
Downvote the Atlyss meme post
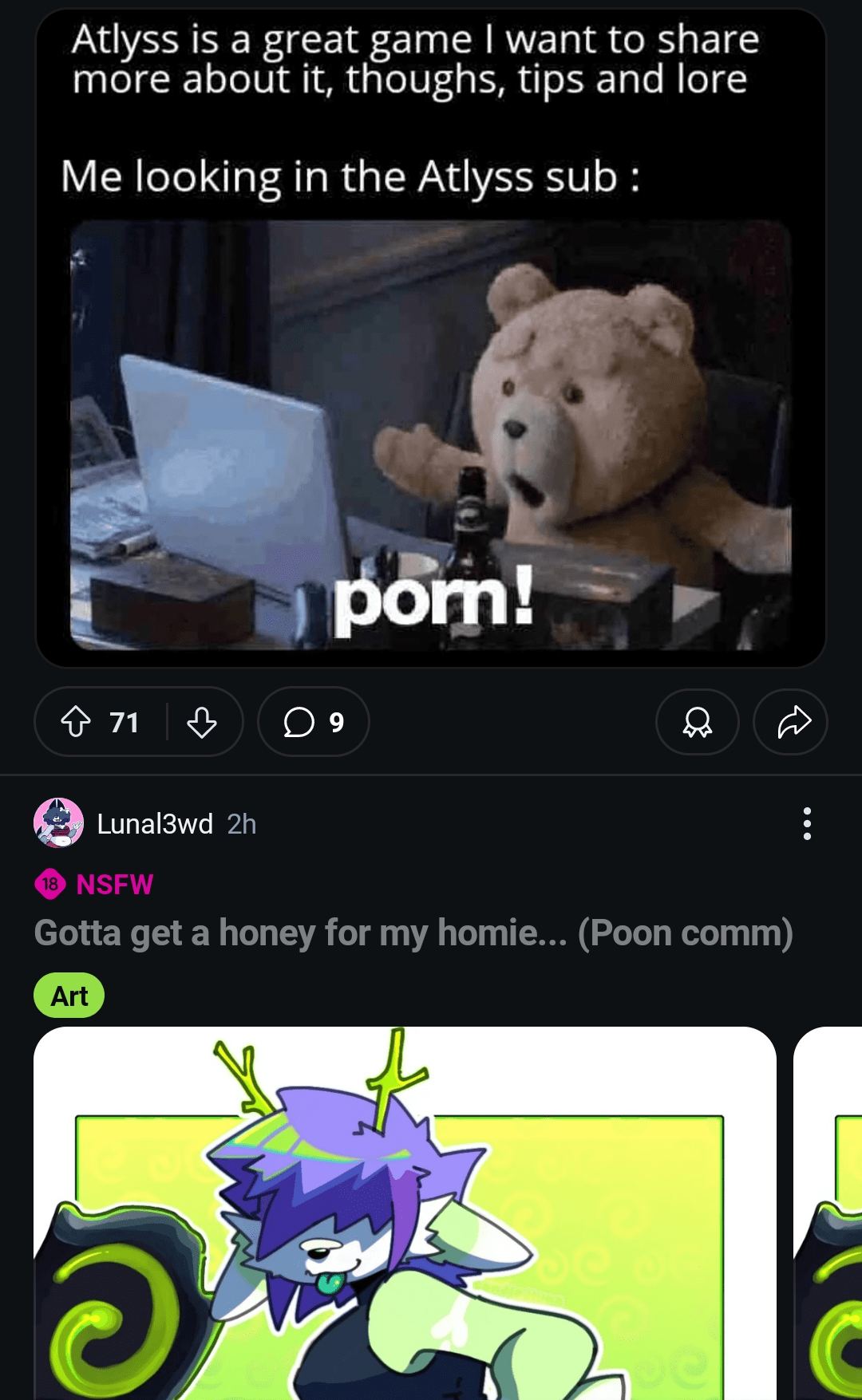(x=202, y=722)
